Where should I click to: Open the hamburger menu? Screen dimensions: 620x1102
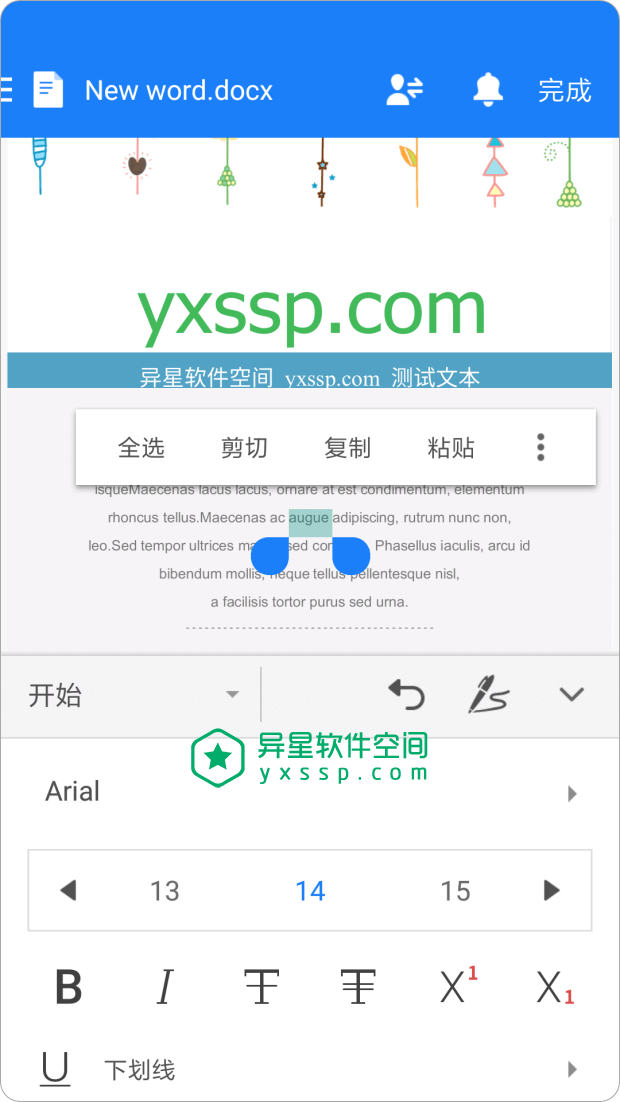point(7,90)
